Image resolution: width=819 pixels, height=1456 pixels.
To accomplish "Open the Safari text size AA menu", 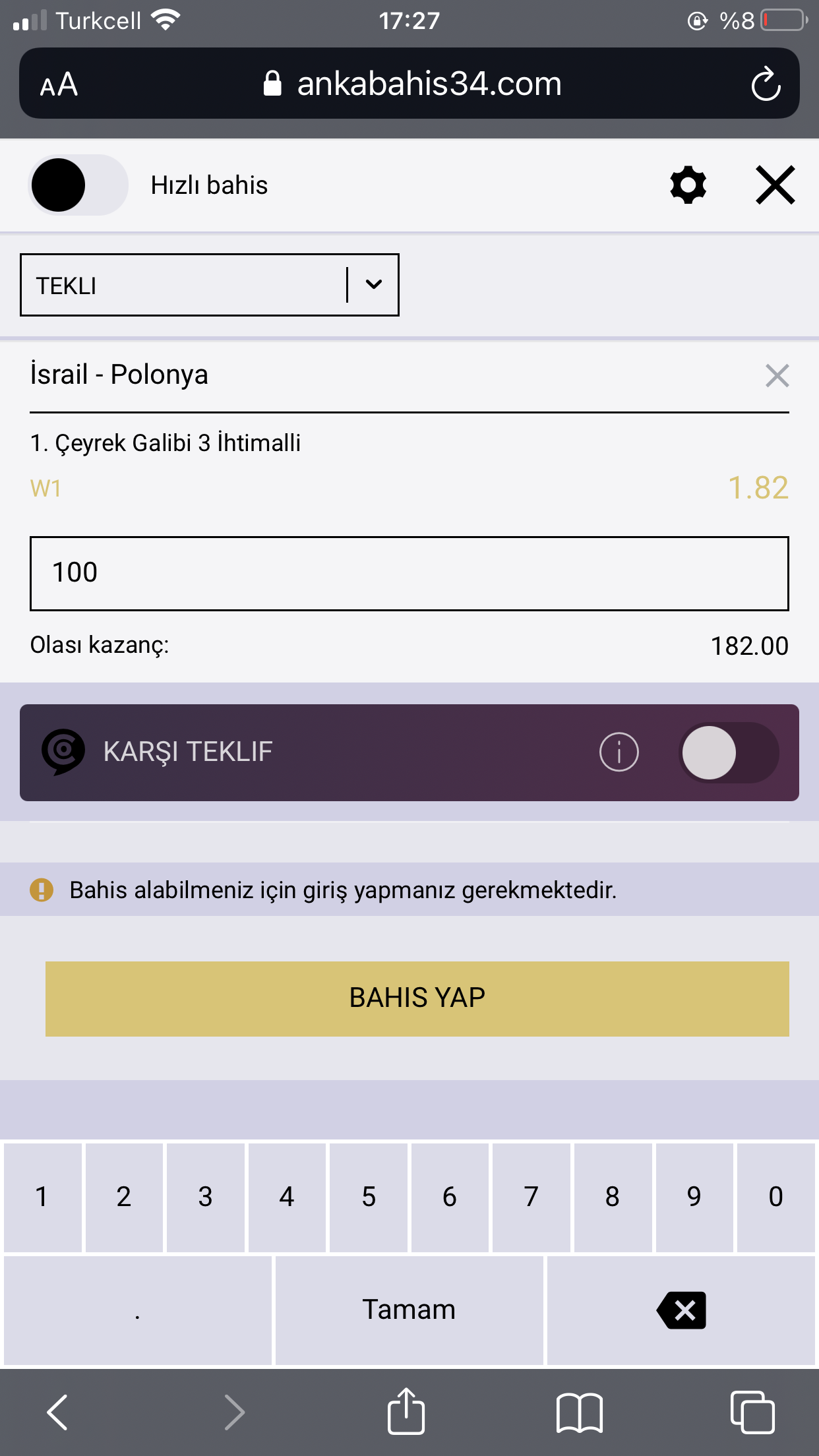I will (59, 84).
